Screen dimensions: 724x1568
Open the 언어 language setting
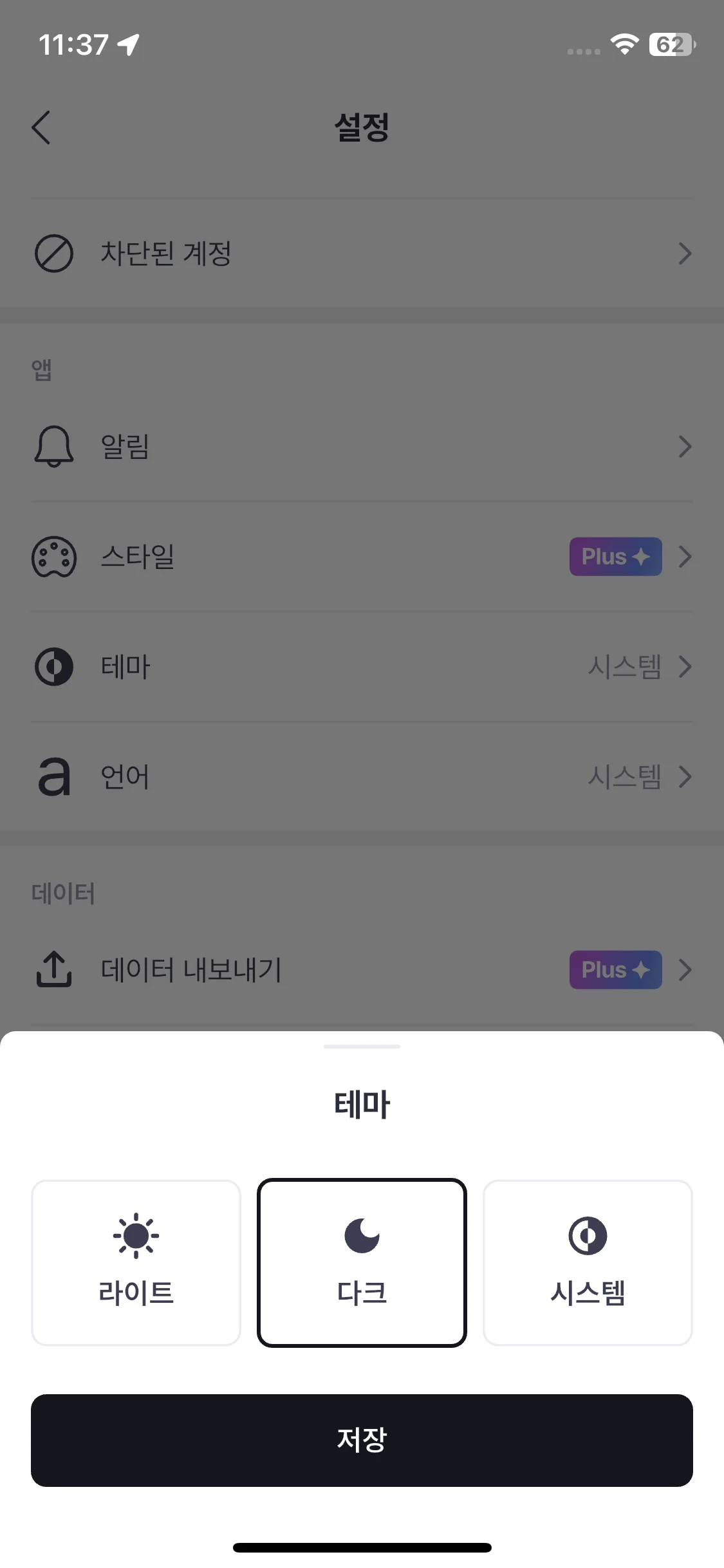(362, 777)
